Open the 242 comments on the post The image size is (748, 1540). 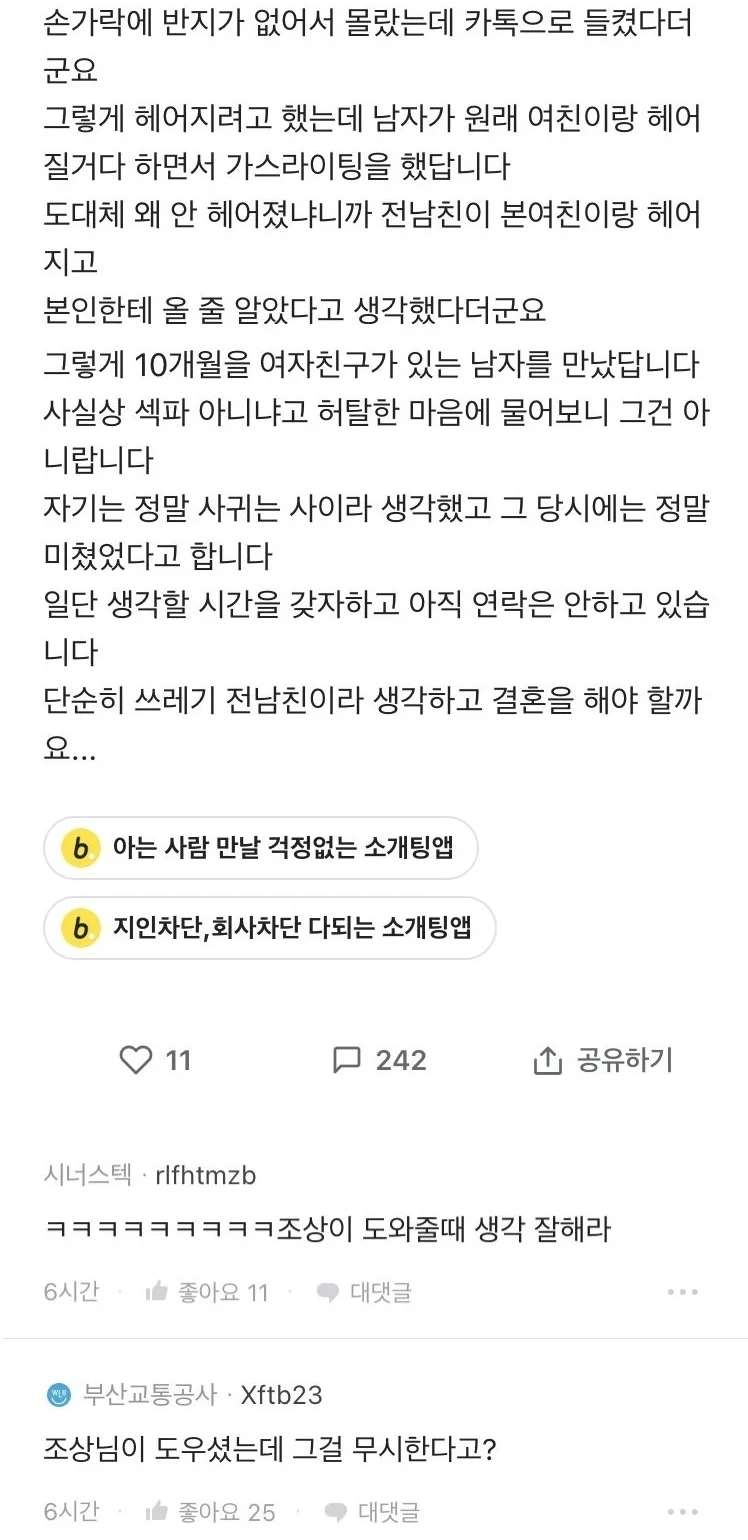tap(379, 1060)
